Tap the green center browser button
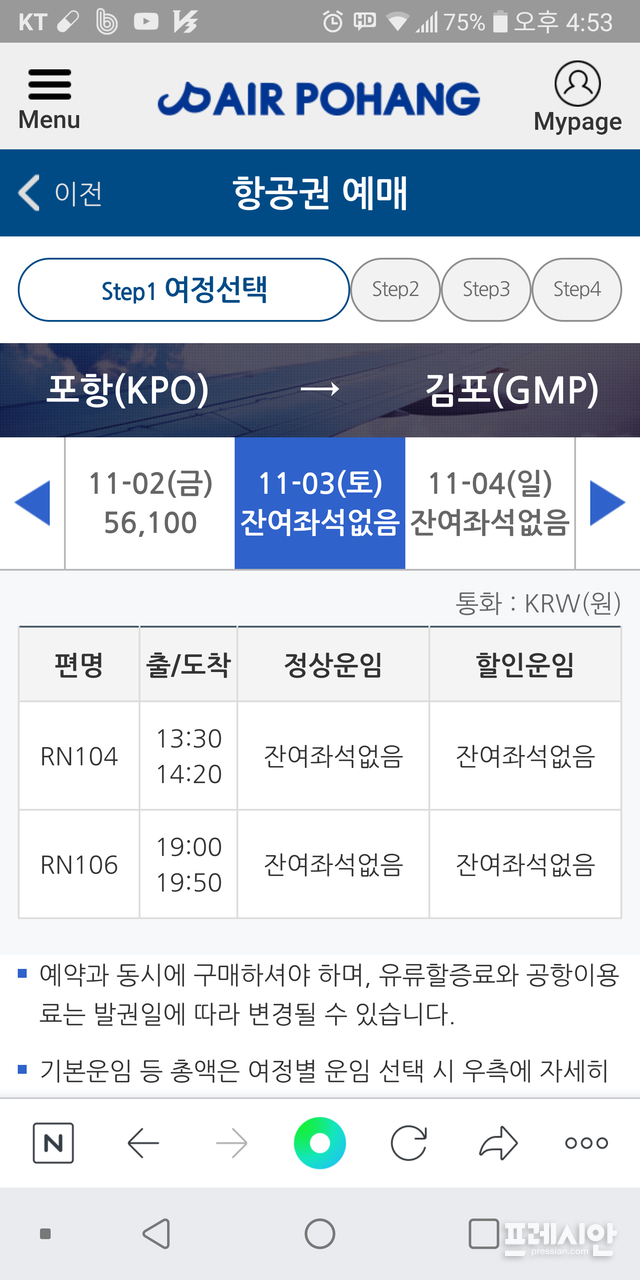The image size is (640, 1280). point(320,1143)
